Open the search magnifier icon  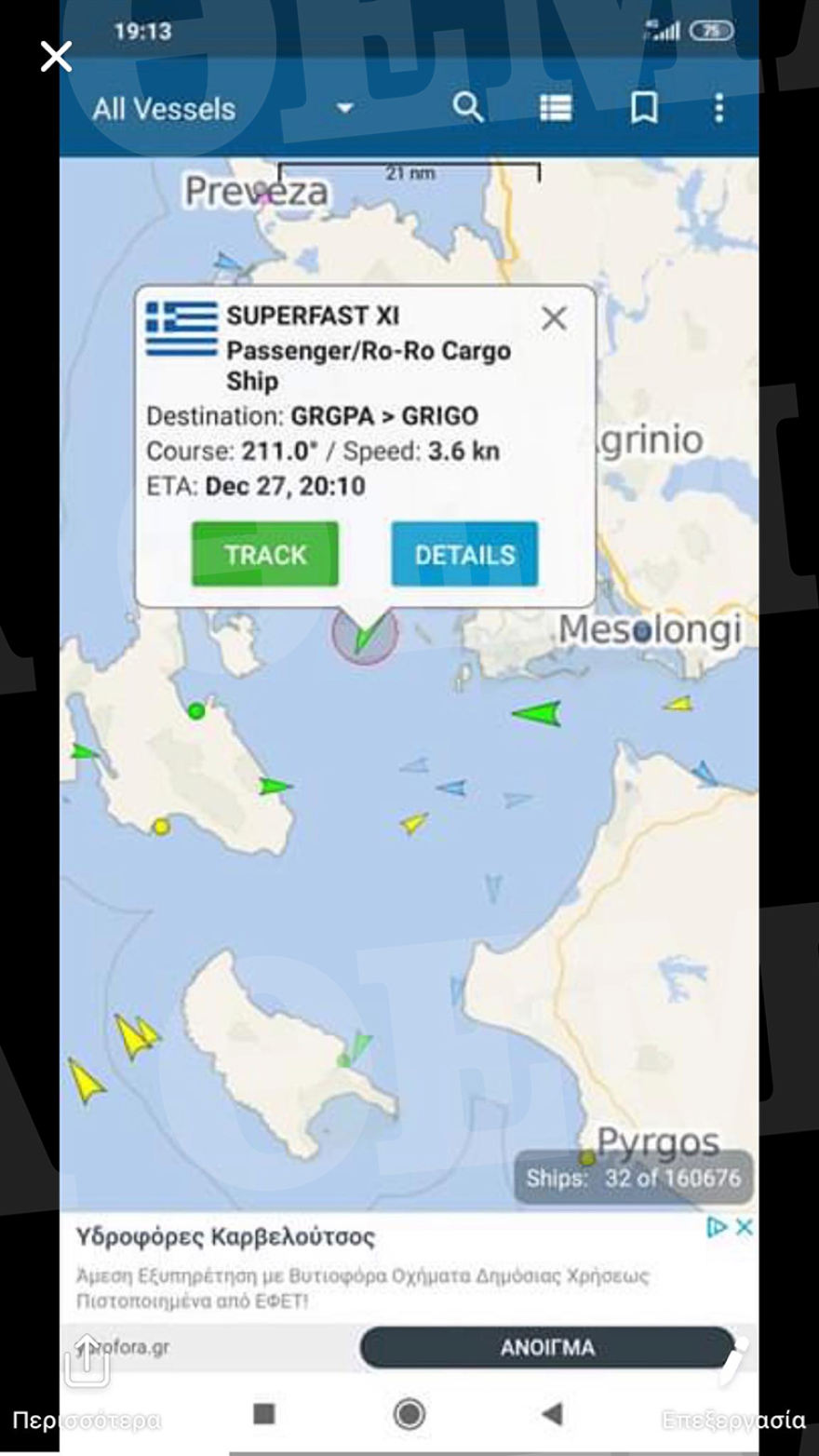coord(468,108)
